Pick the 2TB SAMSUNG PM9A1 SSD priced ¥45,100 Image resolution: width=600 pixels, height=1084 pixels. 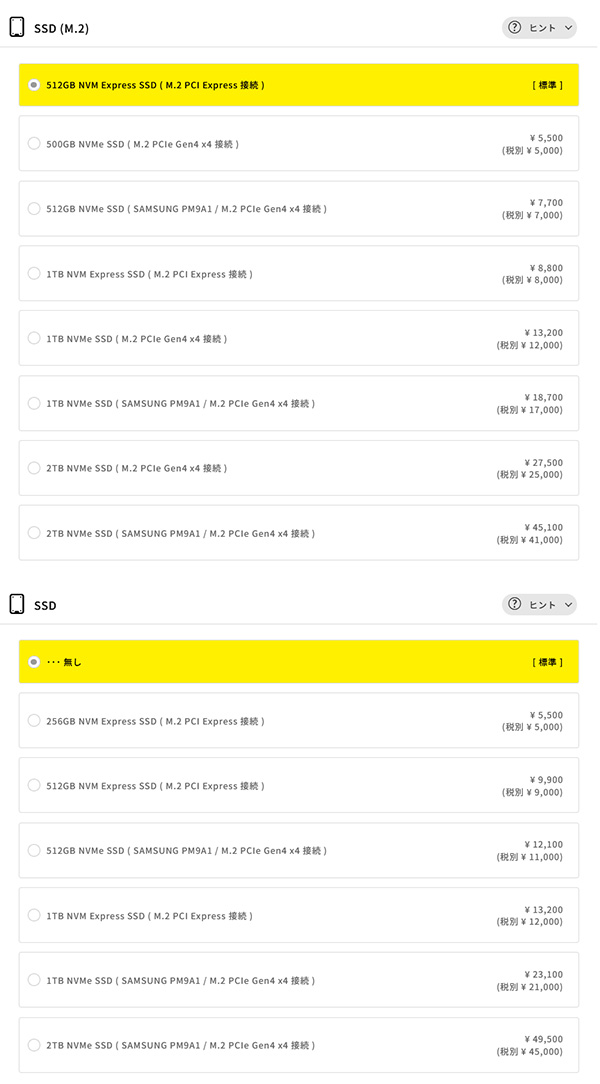(299, 533)
